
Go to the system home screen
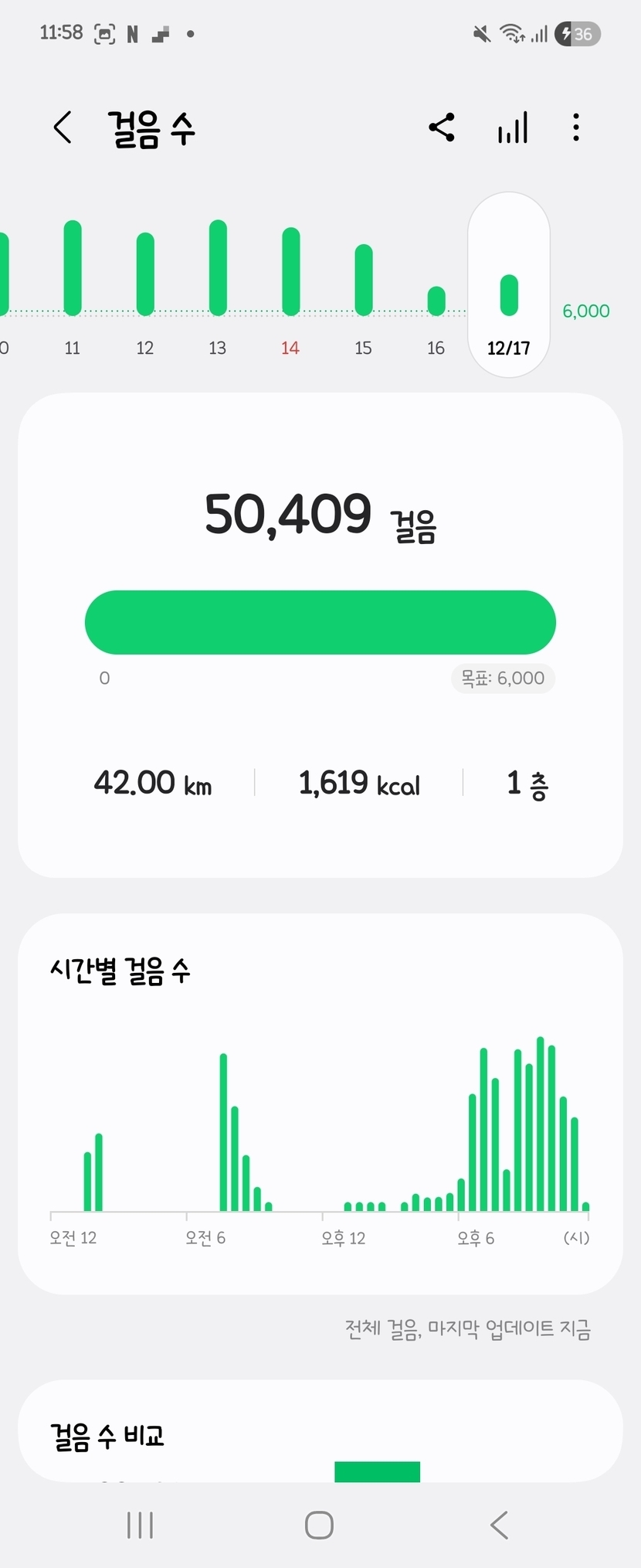click(x=319, y=1525)
